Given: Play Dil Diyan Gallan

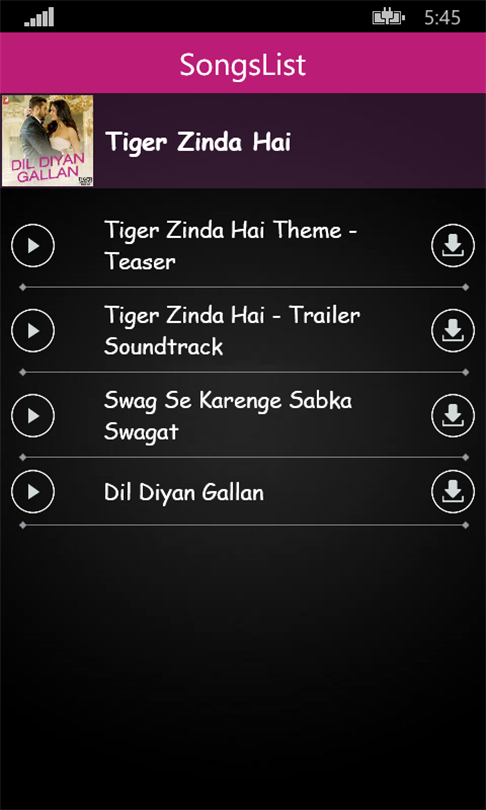Looking at the screenshot, I should pos(33,492).
